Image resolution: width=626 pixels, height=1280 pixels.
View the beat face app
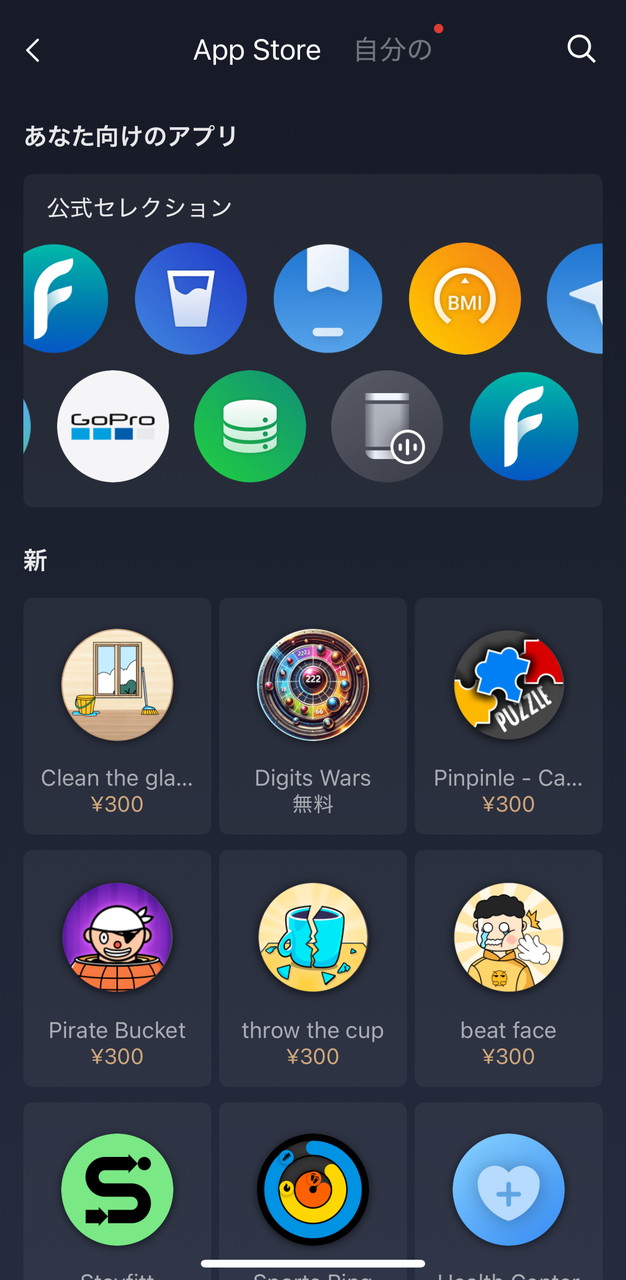tap(508, 967)
